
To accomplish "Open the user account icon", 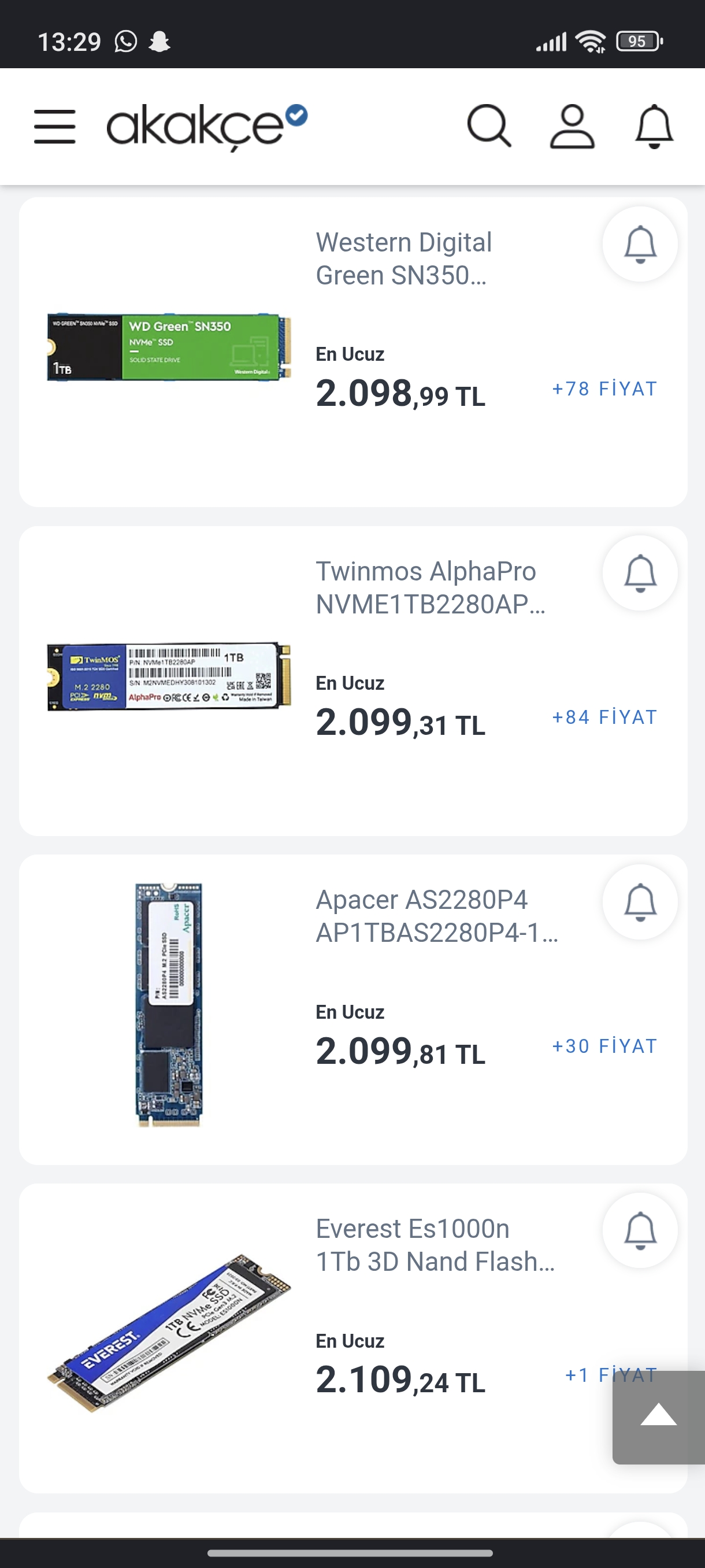I will point(572,126).
